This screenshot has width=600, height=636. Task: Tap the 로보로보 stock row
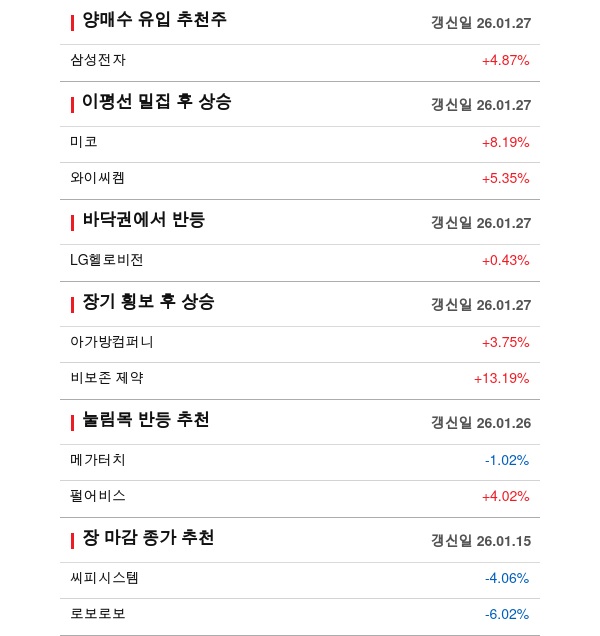pos(98,614)
